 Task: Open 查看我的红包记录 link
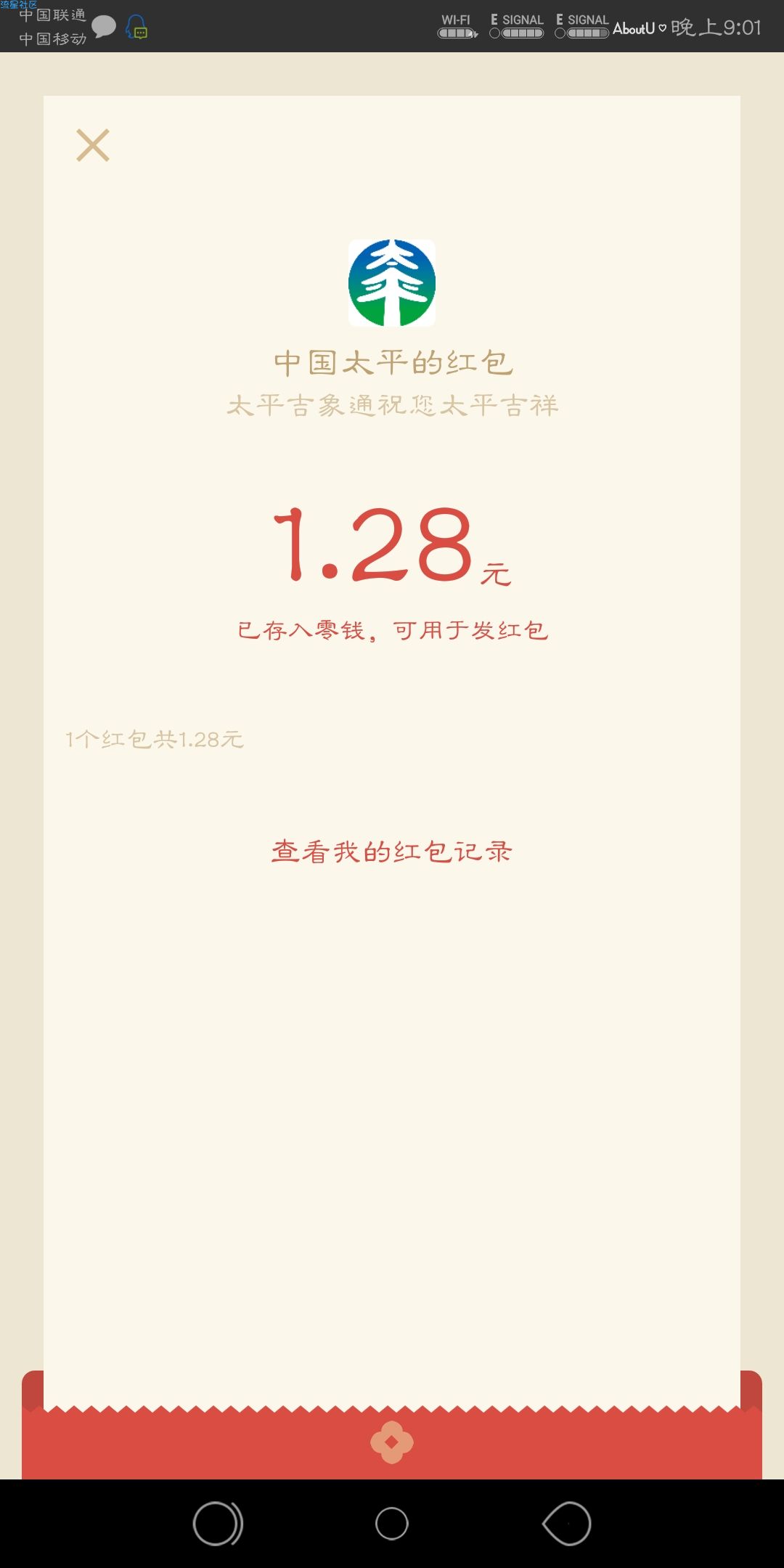point(392,852)
